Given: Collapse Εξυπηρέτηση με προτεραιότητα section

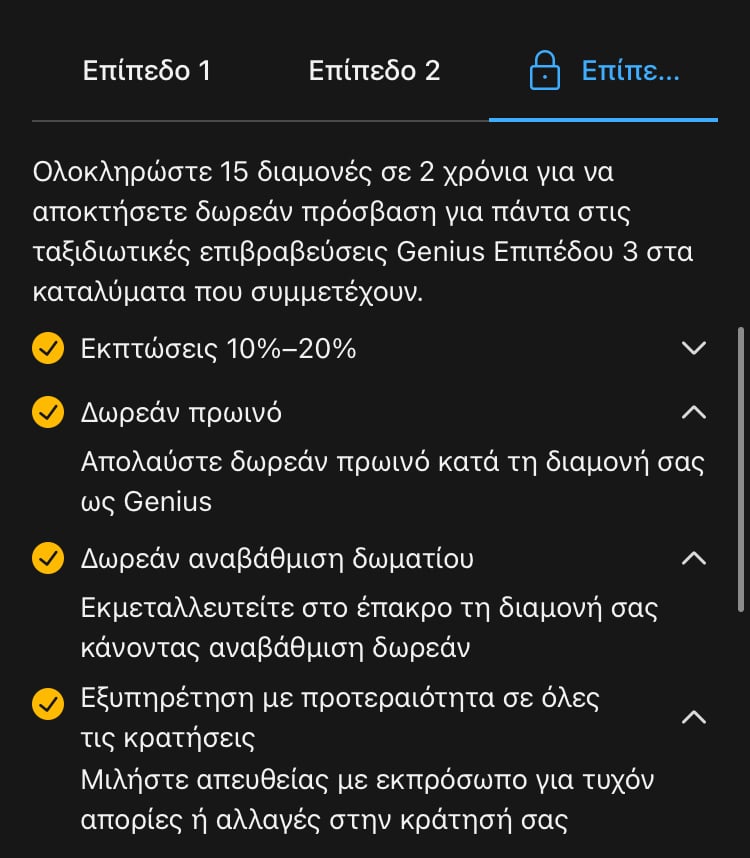Looking at the screenshot, I should pos(693,717).
